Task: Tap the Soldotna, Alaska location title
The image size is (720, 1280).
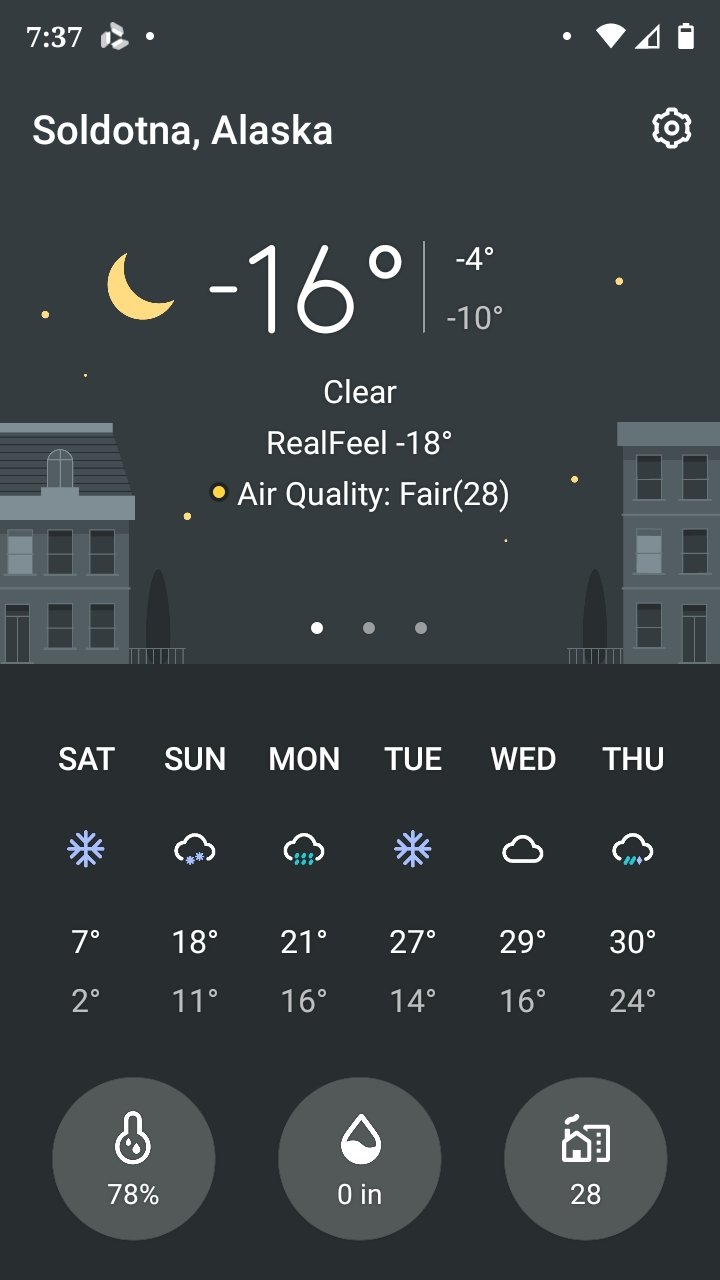Action: click(183, 131)
